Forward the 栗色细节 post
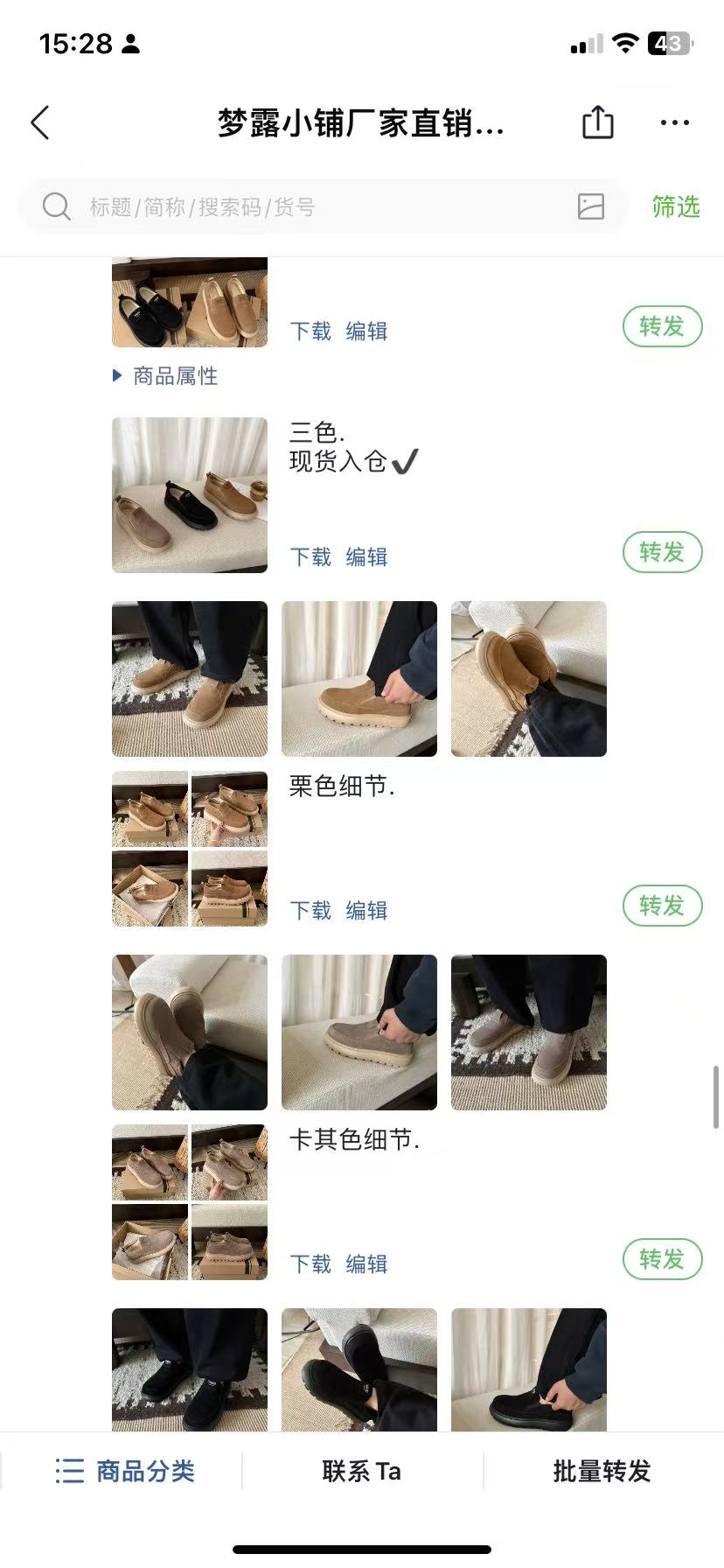Image resolution: width=724 pixels, height=1568 pixels. [x=662, y=906]
